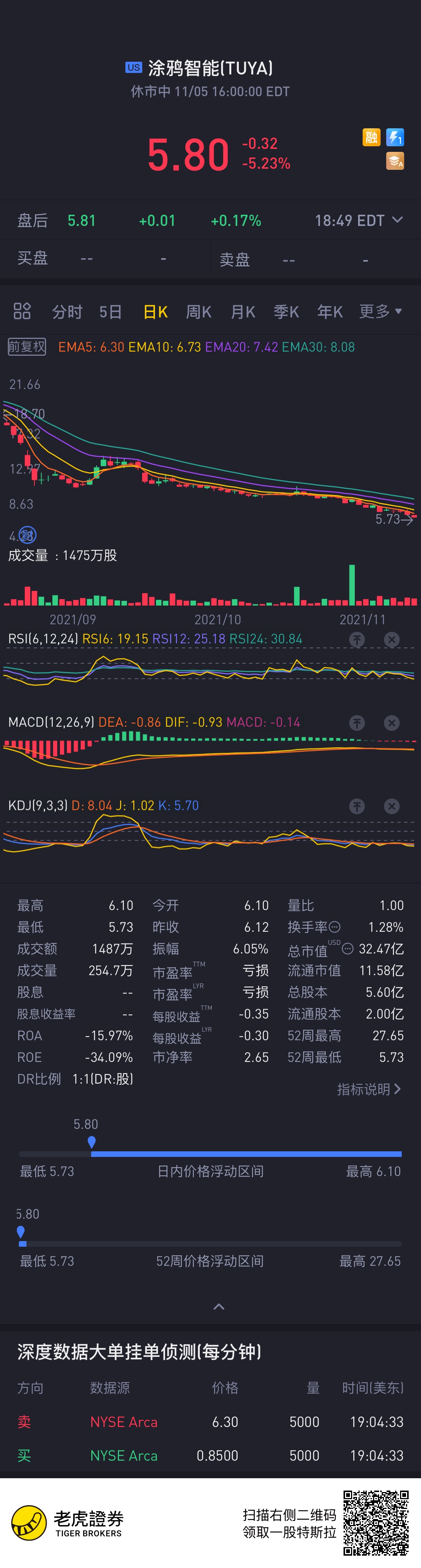Show the 年K candlestick chart
421x1568 pixels.
[x=330, y=312]
